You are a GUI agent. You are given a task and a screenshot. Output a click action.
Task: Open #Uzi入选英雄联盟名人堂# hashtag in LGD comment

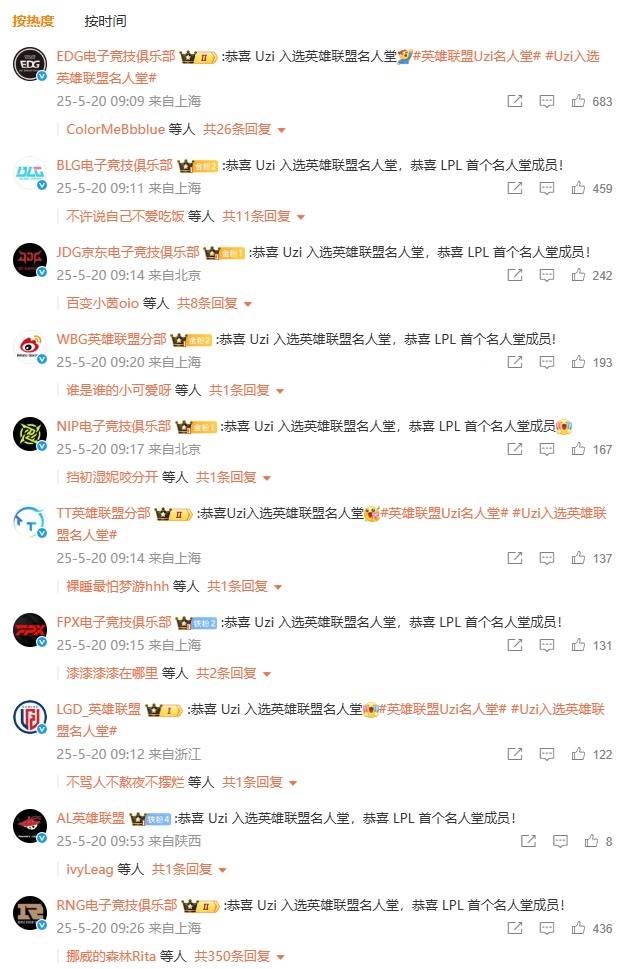[560, 709]
